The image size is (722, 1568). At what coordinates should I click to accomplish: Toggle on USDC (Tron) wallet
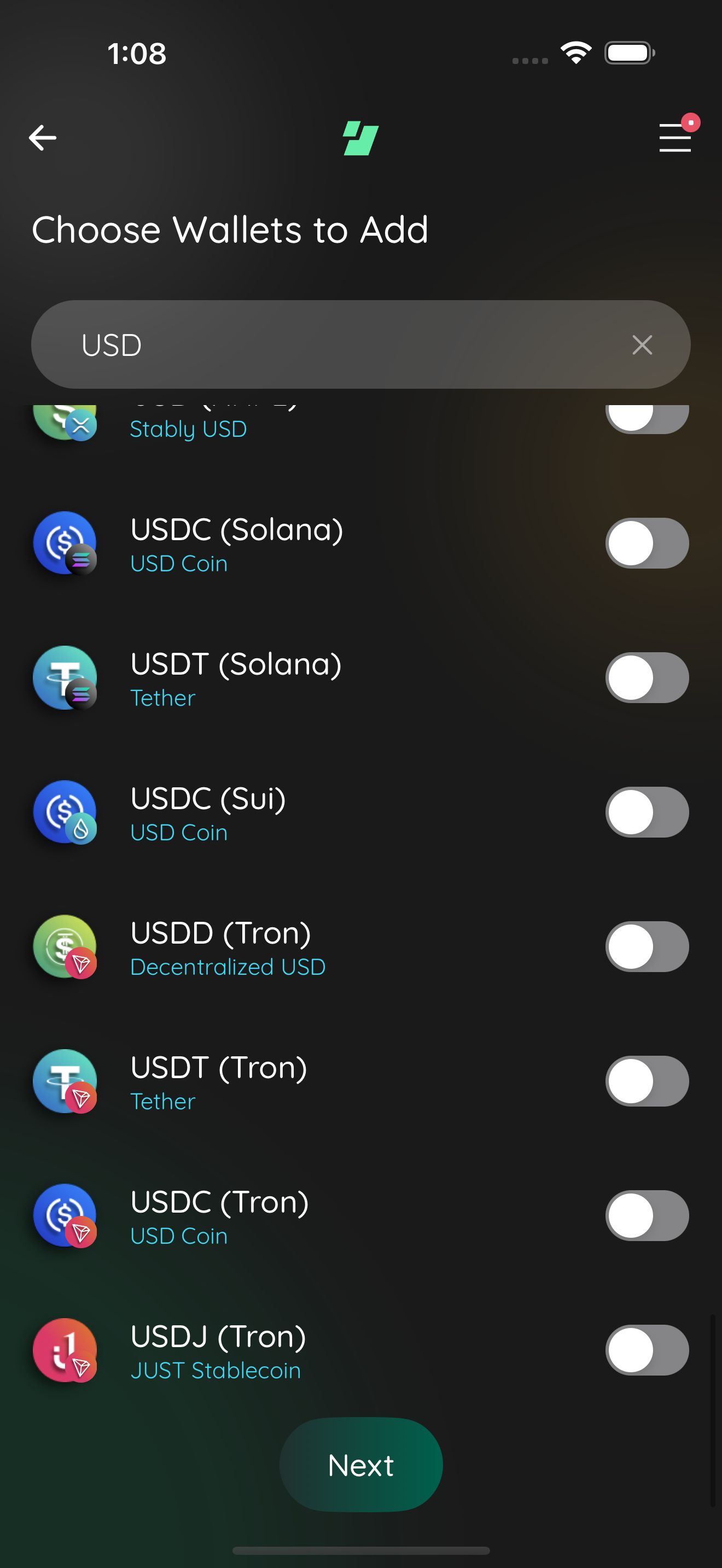647,1215
